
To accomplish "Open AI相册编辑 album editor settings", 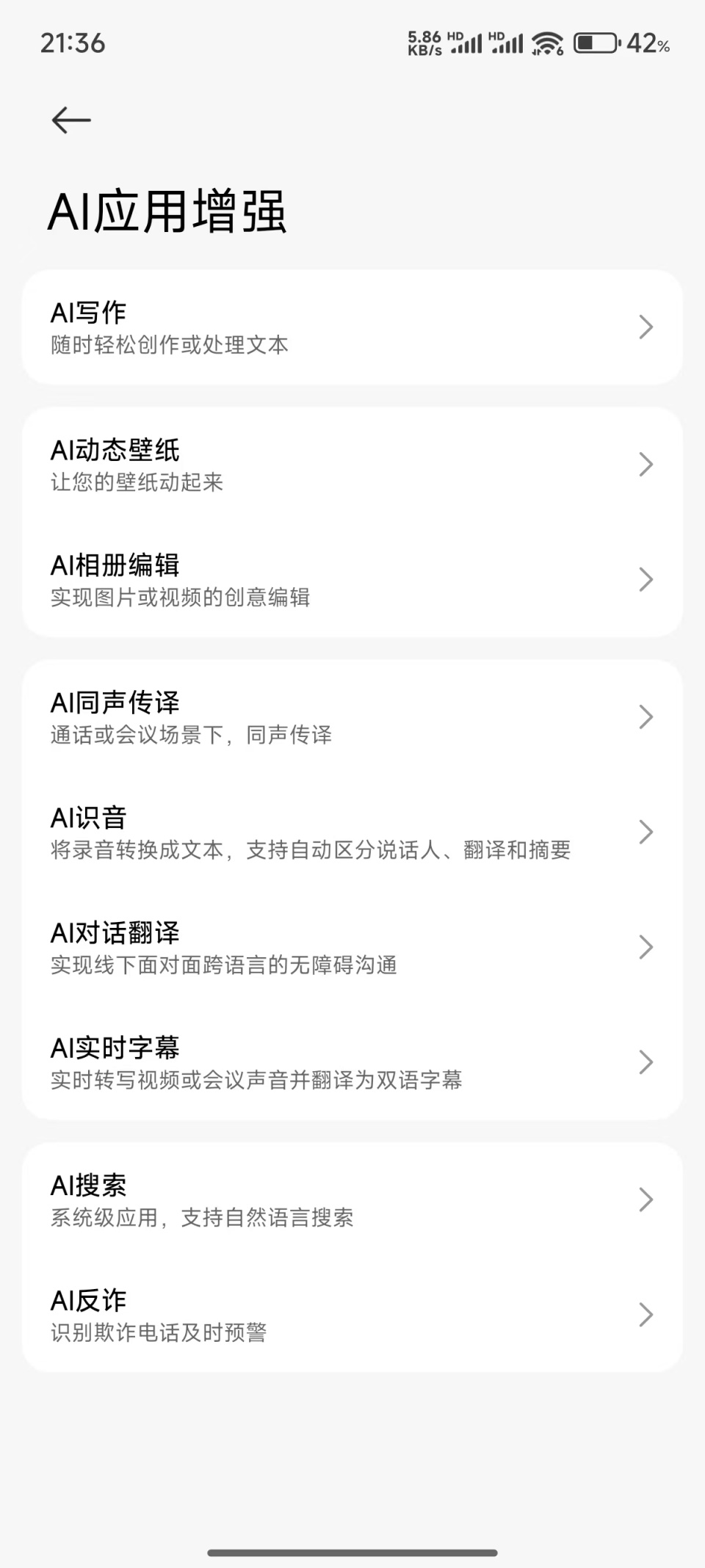I will (352, 580).
